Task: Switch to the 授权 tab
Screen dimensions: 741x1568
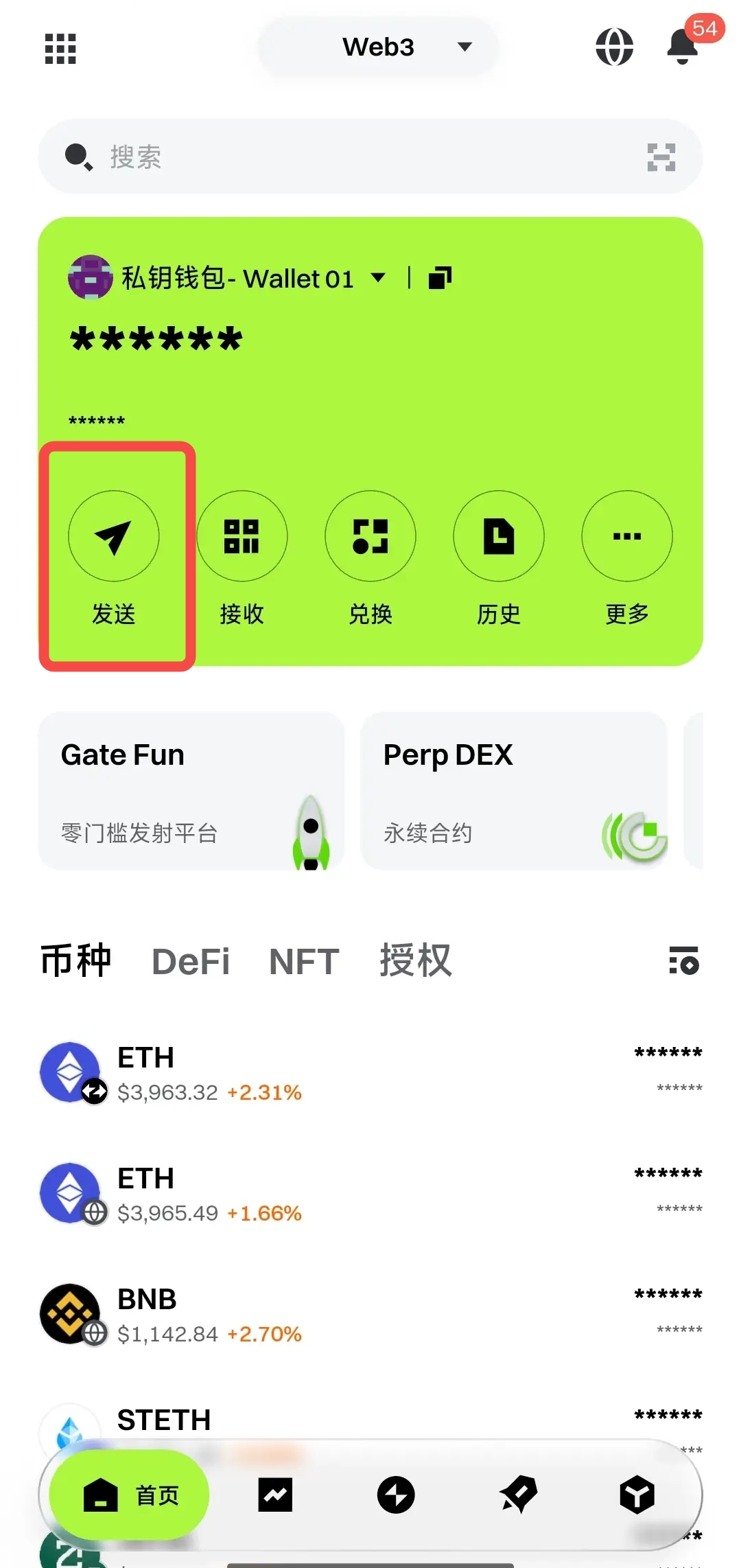Action: tap(416, 961)
